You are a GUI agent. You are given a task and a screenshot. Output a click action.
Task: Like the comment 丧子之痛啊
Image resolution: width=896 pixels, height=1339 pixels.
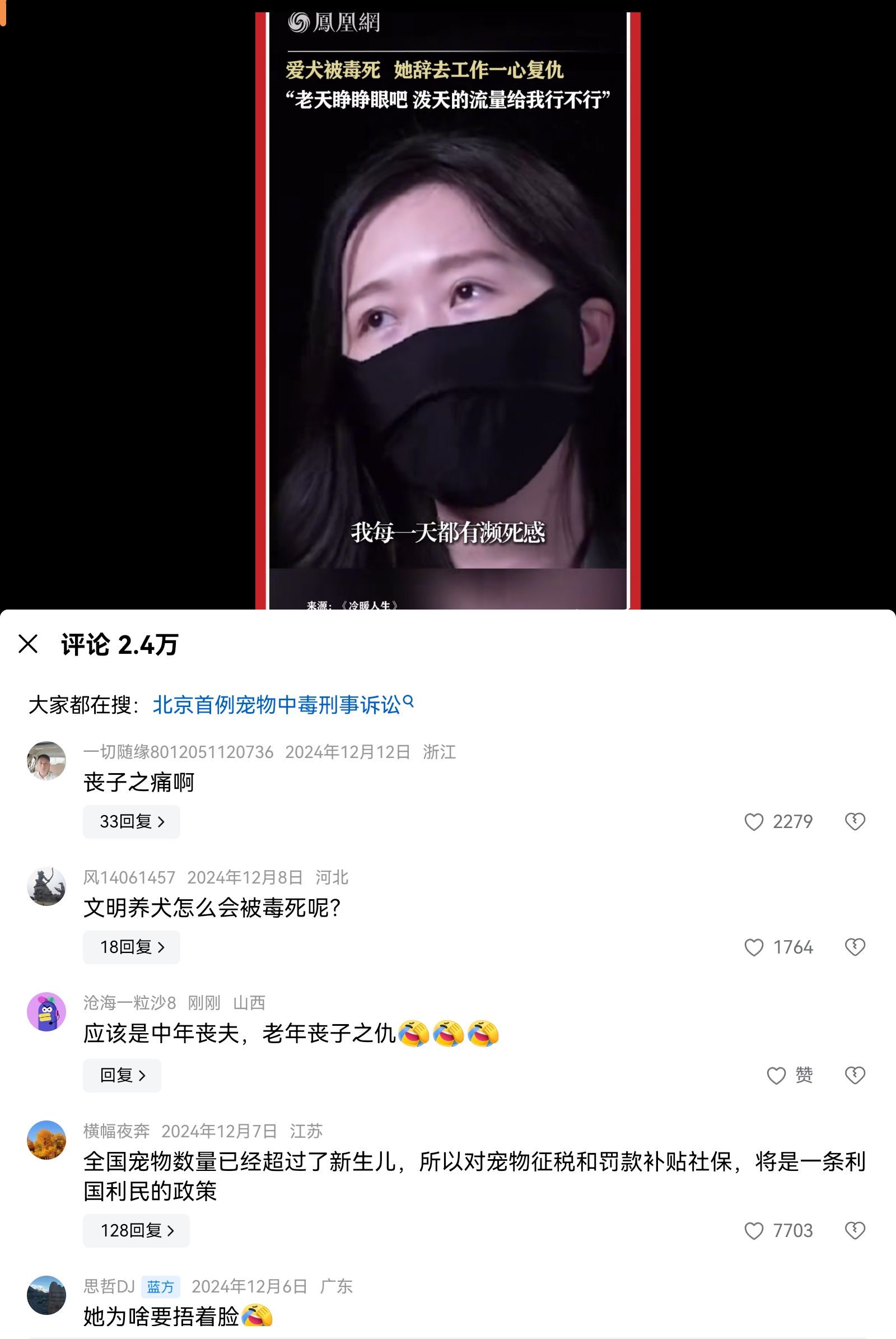754,821
